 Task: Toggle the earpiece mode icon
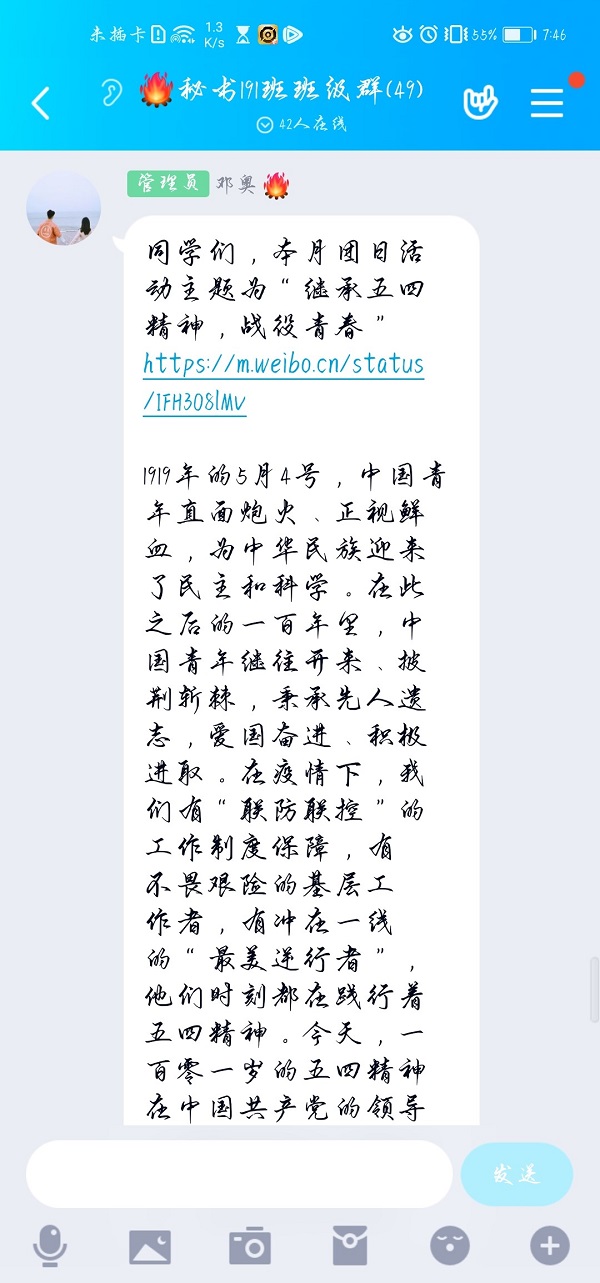point(113,92)
